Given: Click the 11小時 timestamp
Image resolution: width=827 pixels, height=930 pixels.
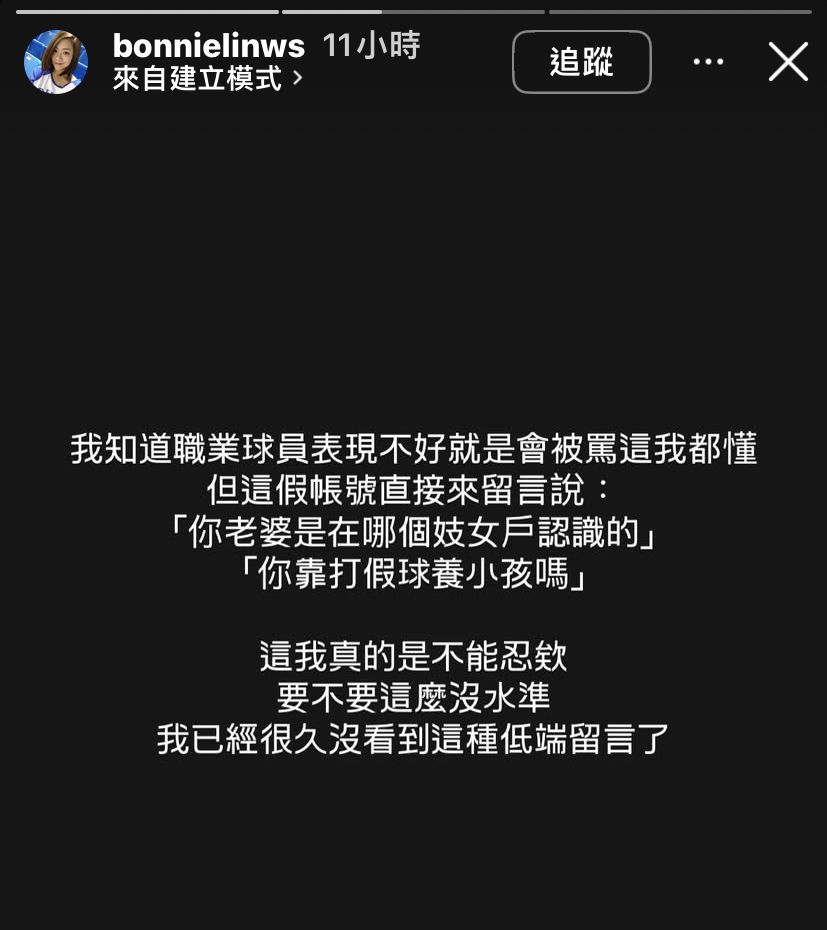Looking at the screenshot, I should coord(370,45).
